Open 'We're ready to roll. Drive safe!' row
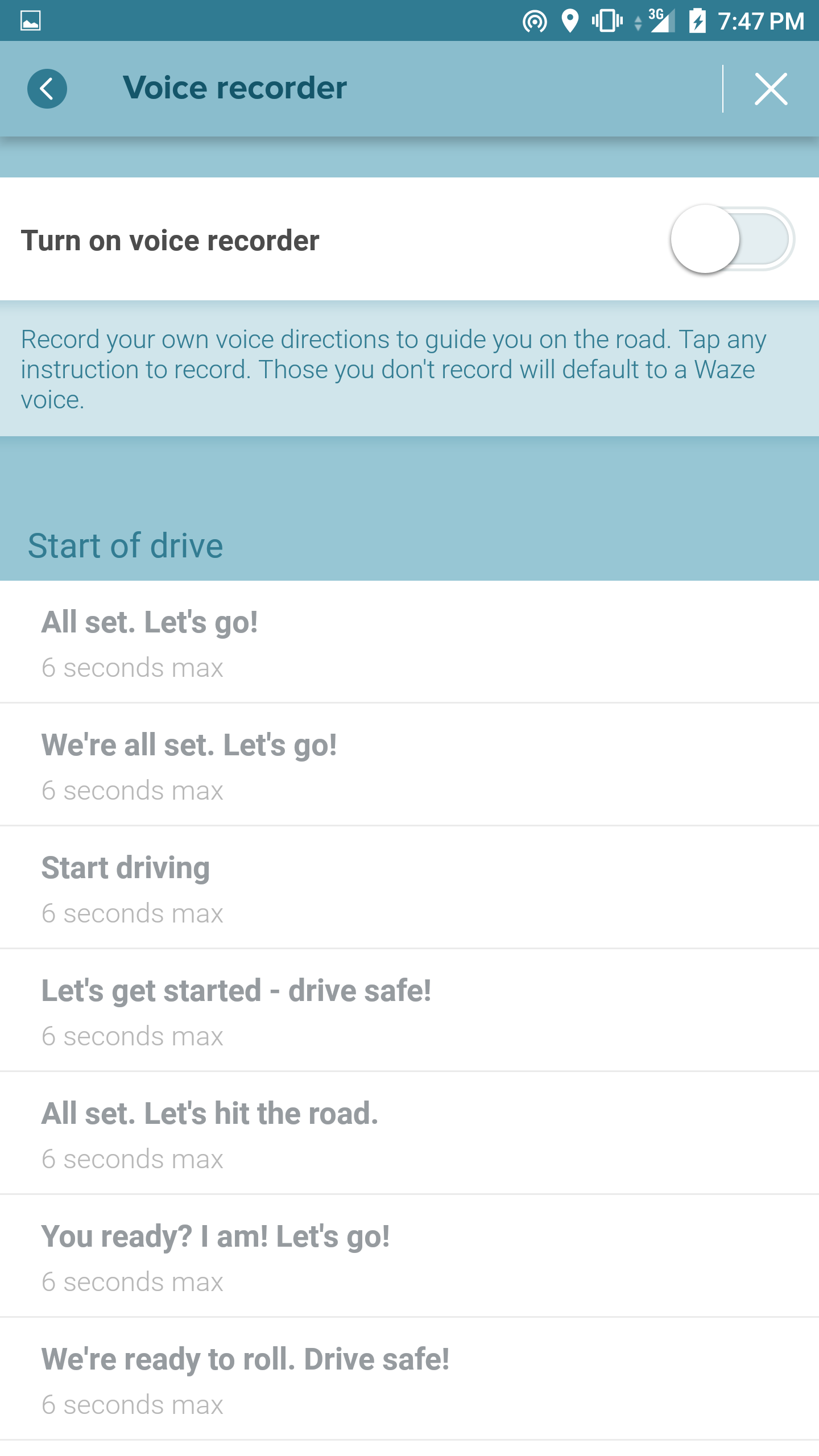Screen dimensions: 819x1456 click(x=409, y=1379)
